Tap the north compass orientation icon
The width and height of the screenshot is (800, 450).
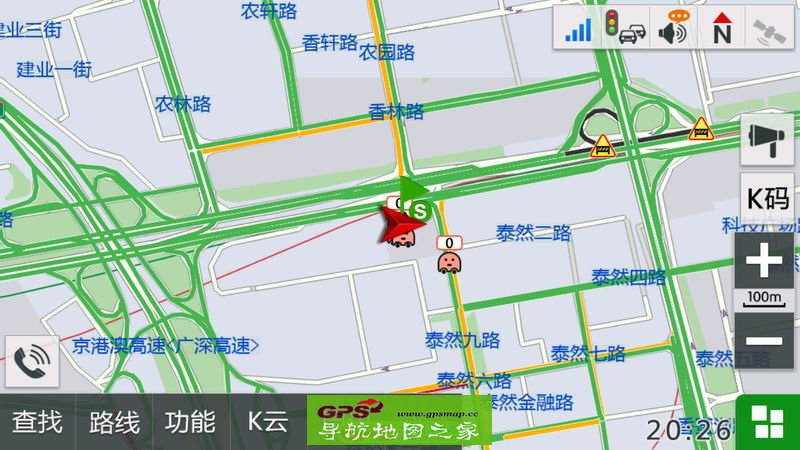[721, 29]
